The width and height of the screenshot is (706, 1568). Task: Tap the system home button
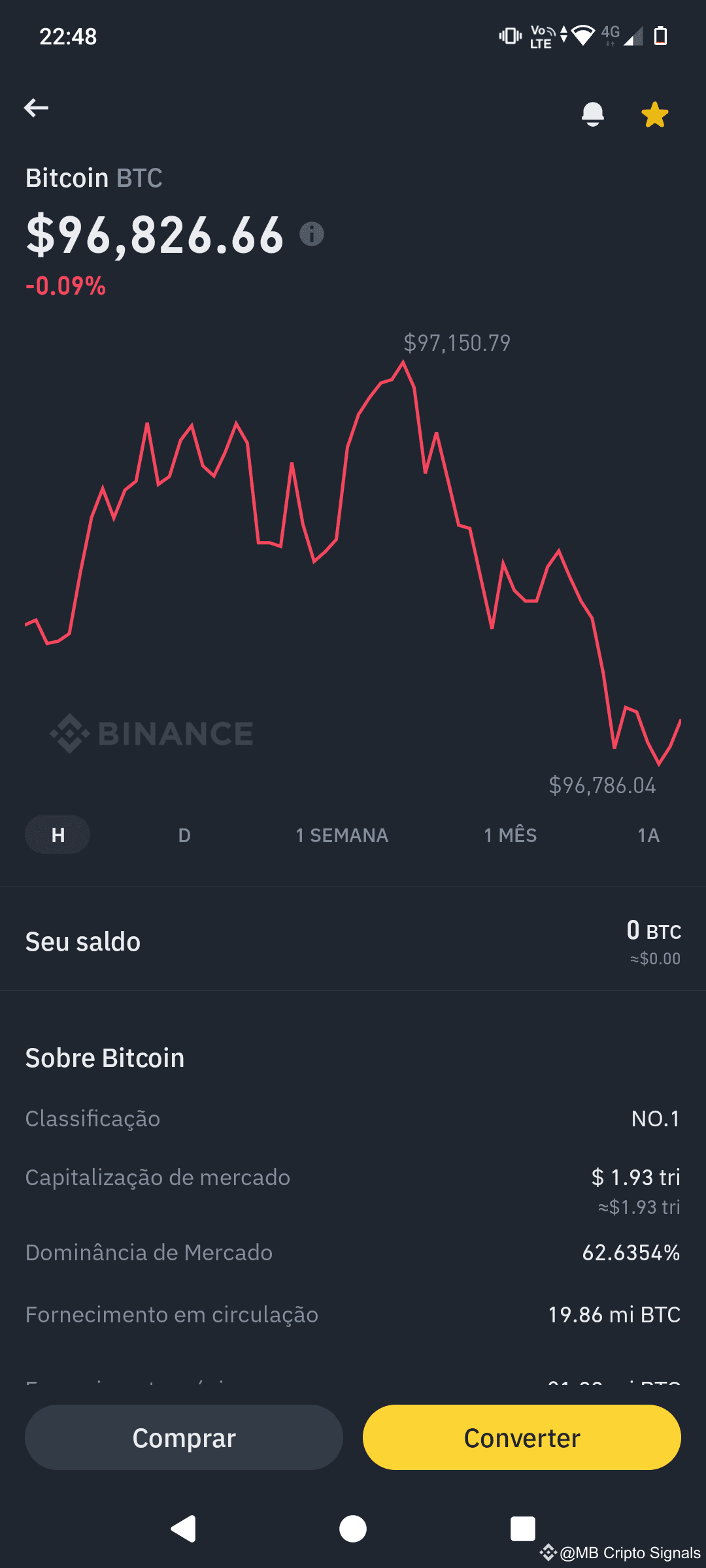[x=353, y=1529]
